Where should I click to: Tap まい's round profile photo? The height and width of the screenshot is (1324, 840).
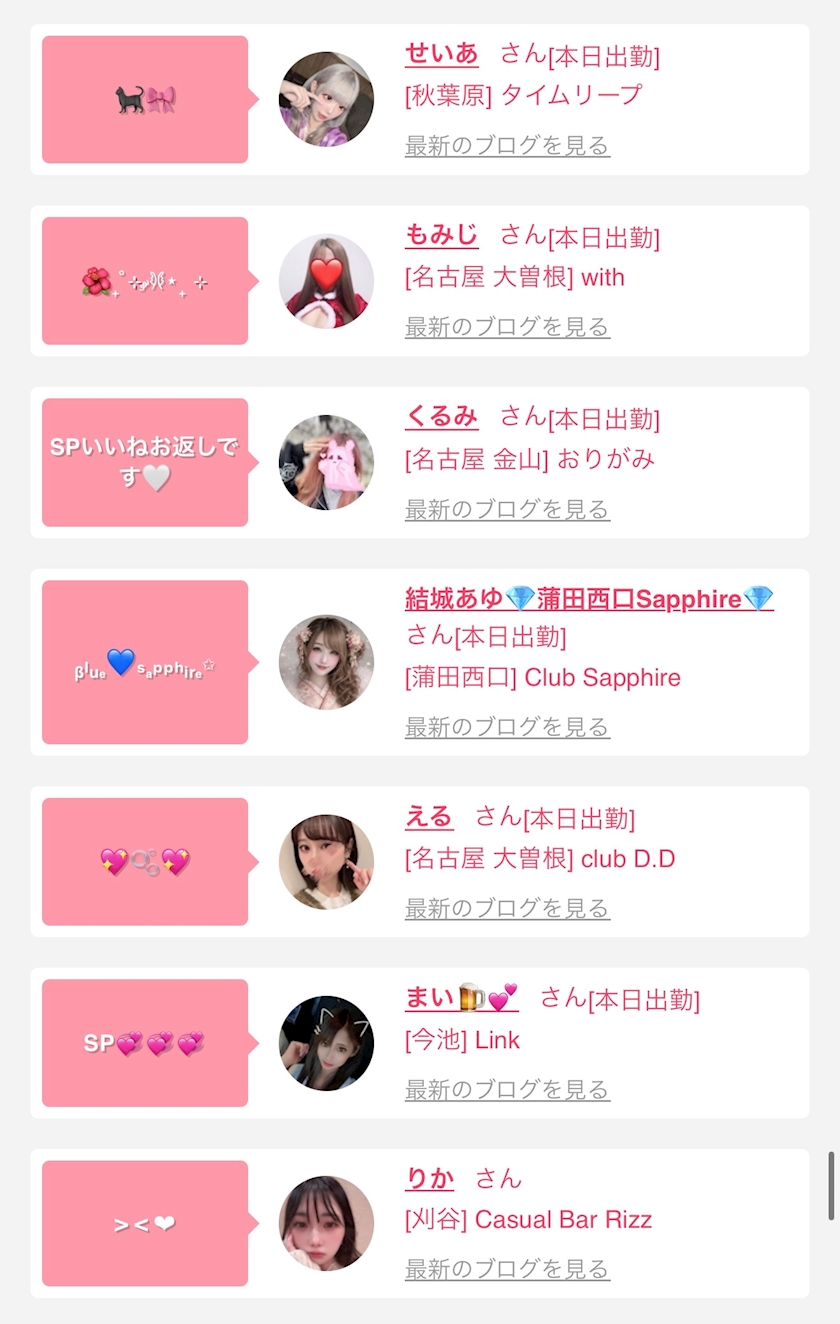point(326,1043)
